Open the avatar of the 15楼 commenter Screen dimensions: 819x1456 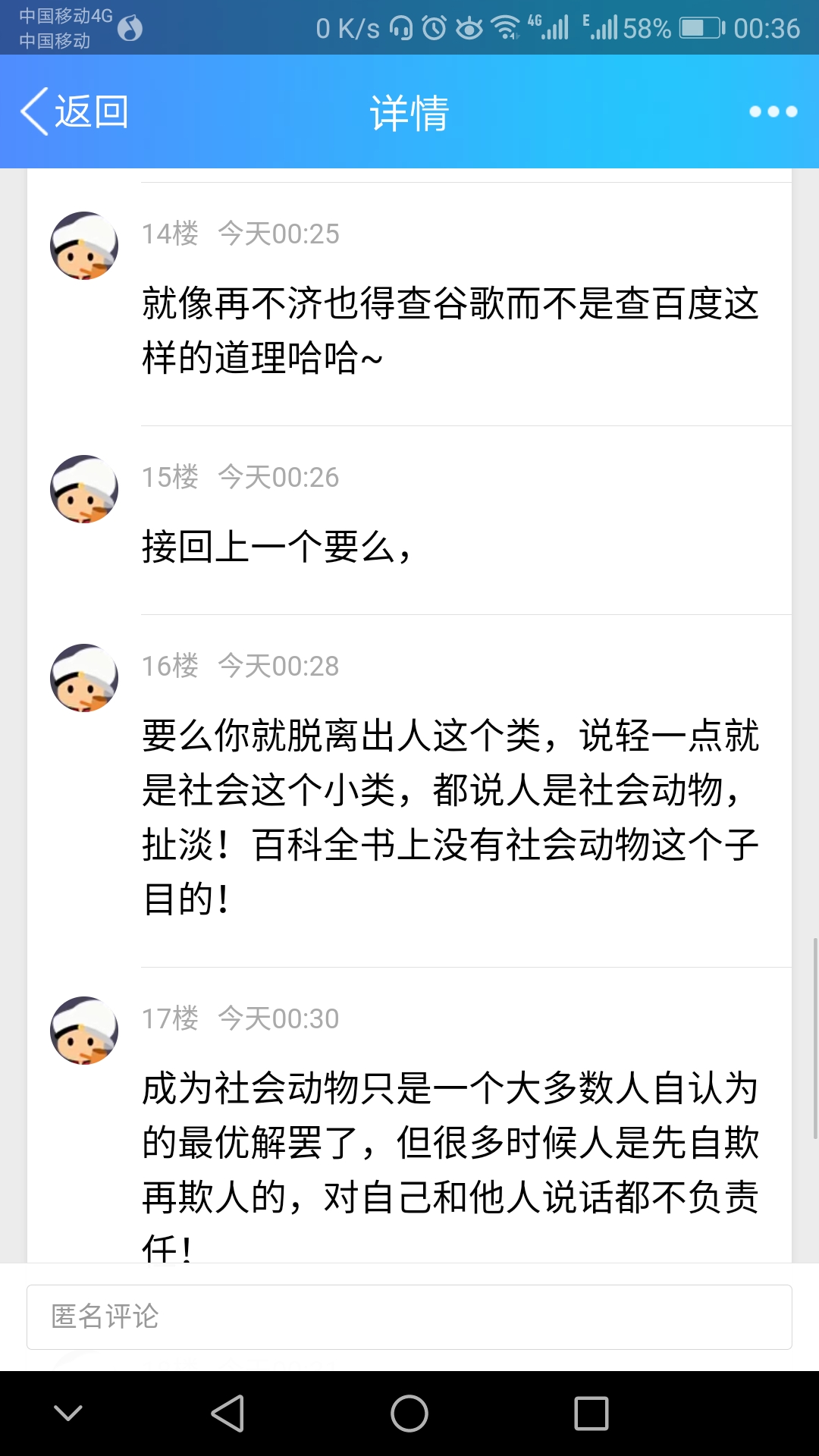tap(84, 489)
